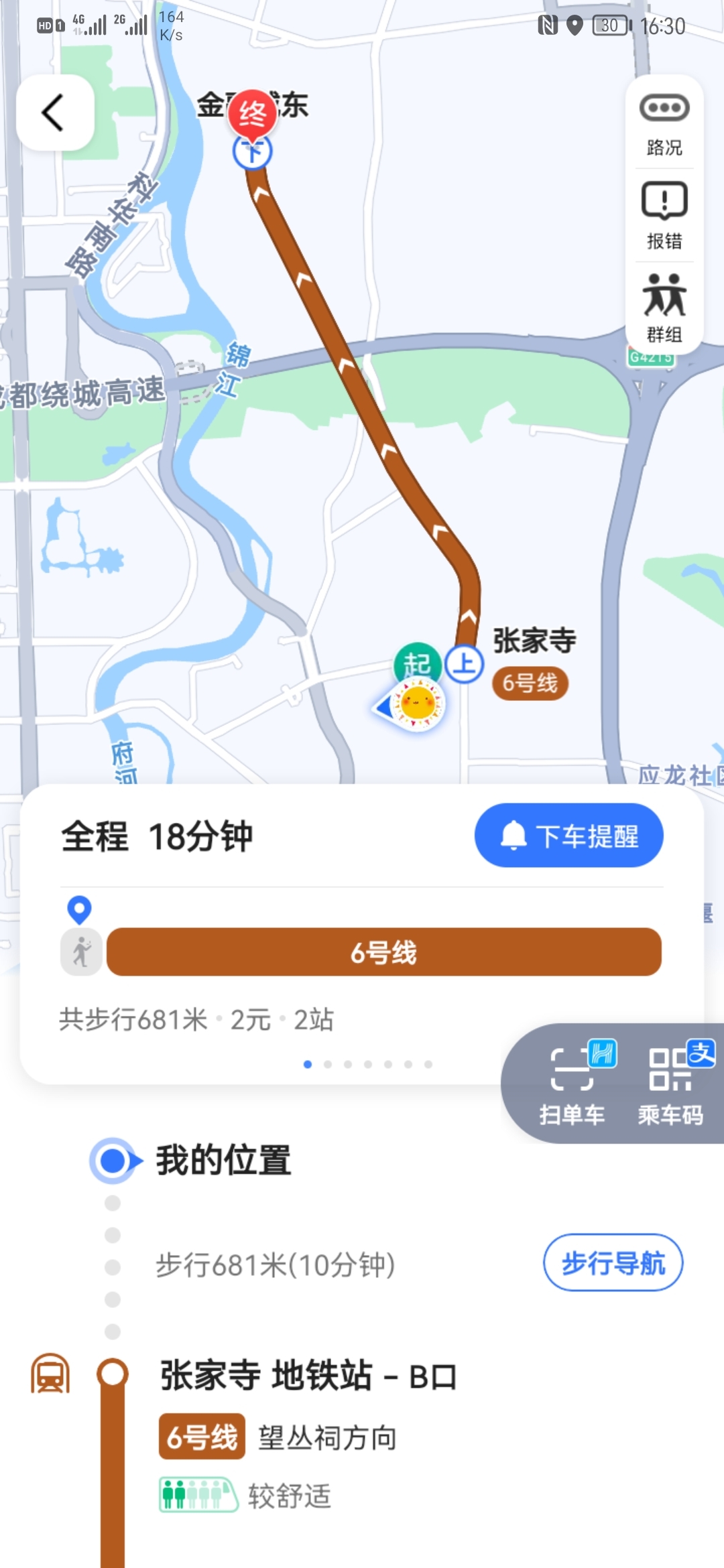Select the 张家寺 boarding station marker
This screenshot has width=724, height=1568.
pos(464,664)
